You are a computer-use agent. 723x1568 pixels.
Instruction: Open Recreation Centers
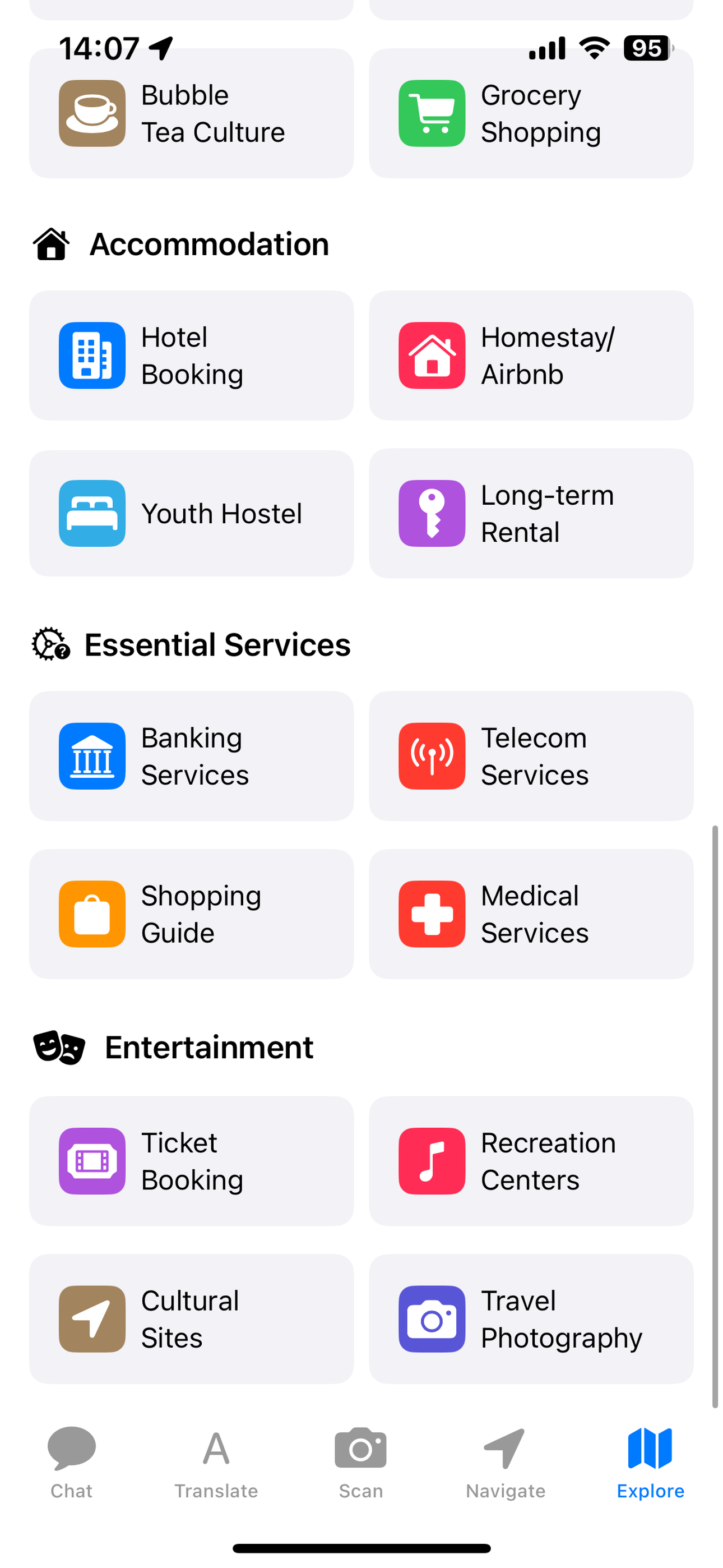[531, 1161]
